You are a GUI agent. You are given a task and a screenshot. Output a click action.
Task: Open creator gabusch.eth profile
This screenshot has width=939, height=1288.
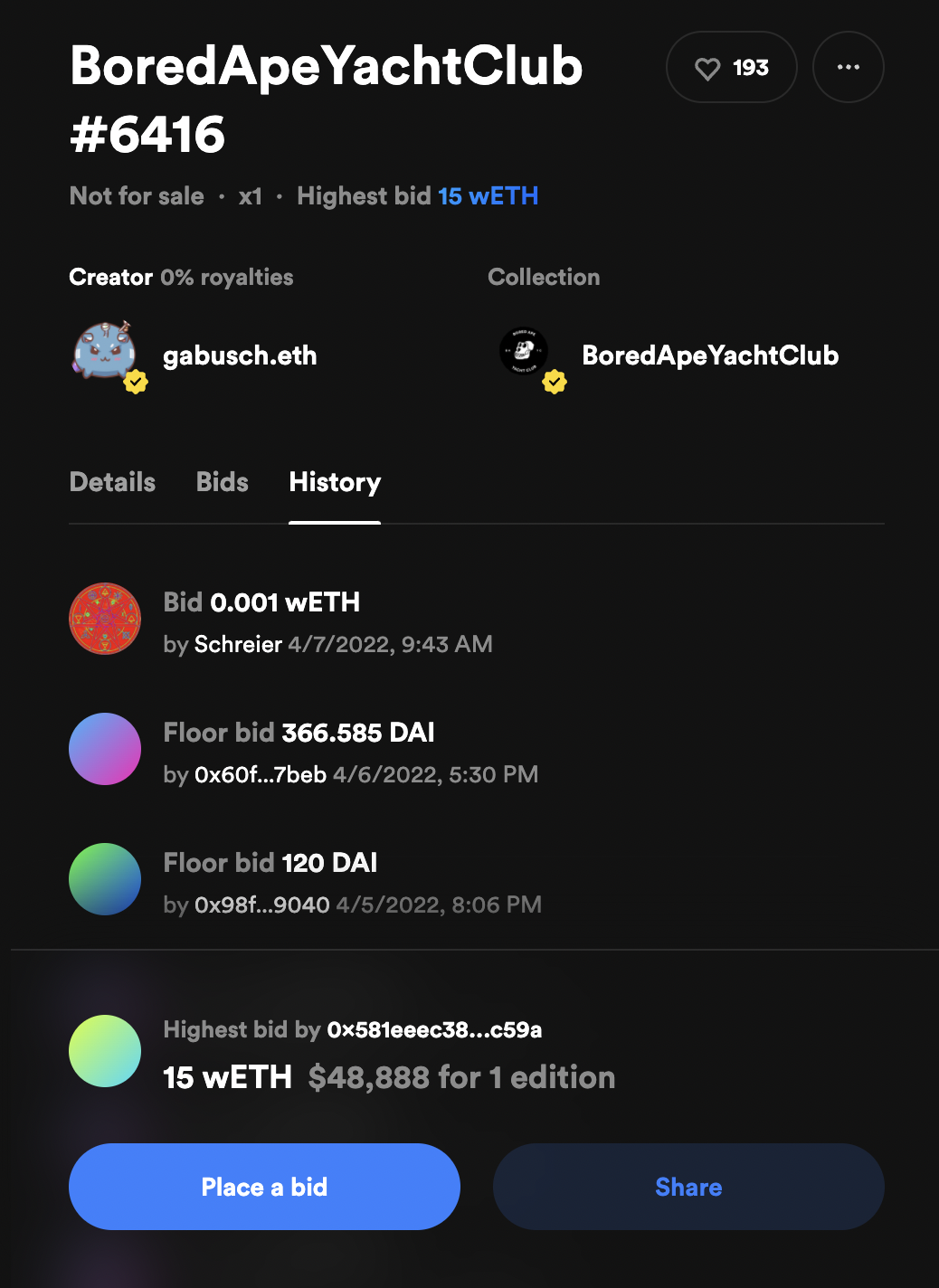point(239,355)
